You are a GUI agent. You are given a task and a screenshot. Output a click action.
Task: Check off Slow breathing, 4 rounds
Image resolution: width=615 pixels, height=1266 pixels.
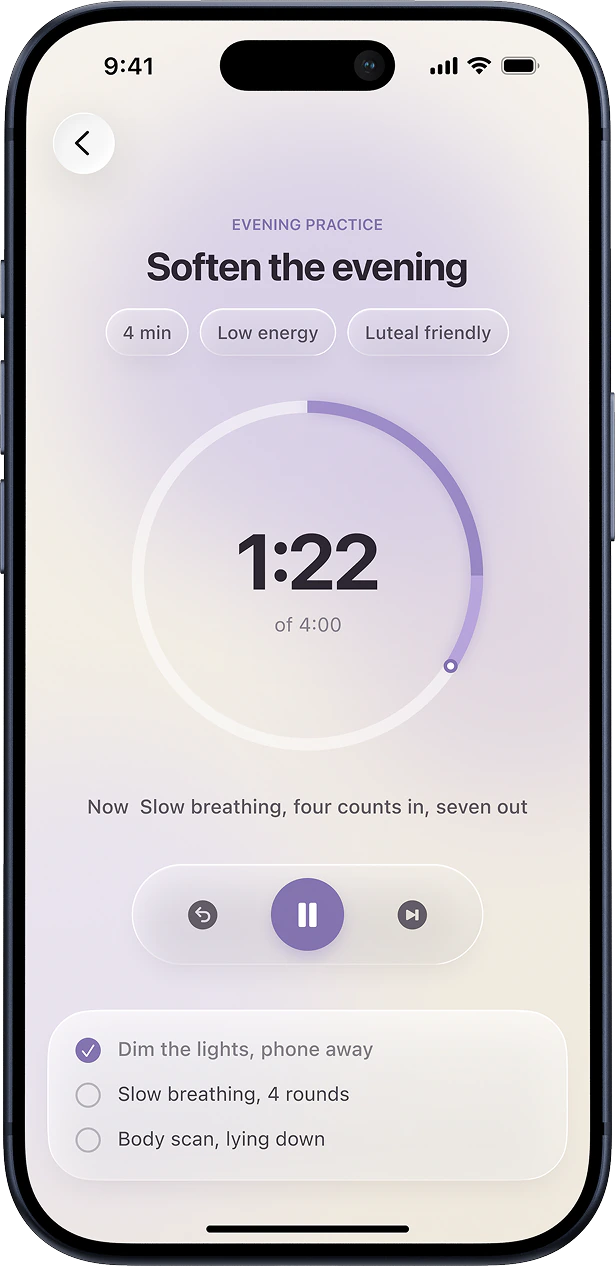[x=88, y=1095]
